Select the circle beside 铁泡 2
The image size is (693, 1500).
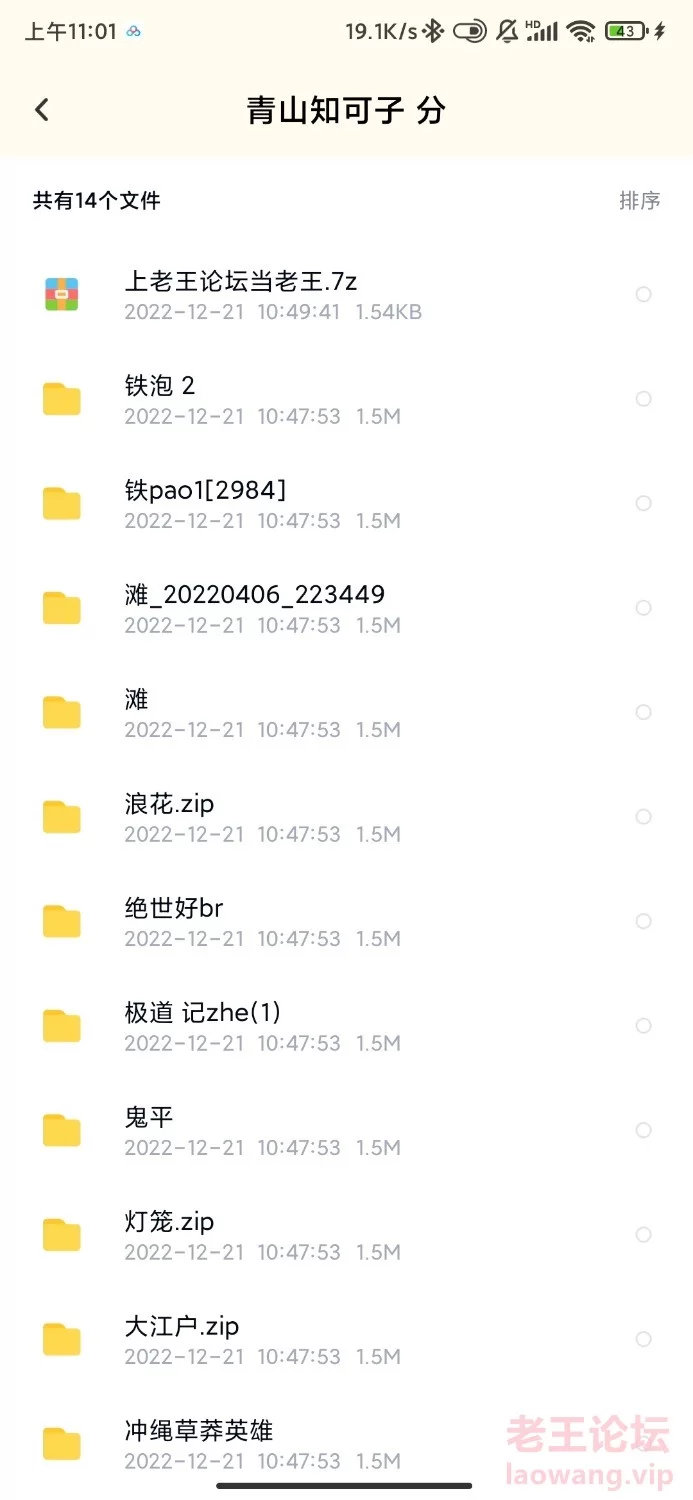[644, 399]
